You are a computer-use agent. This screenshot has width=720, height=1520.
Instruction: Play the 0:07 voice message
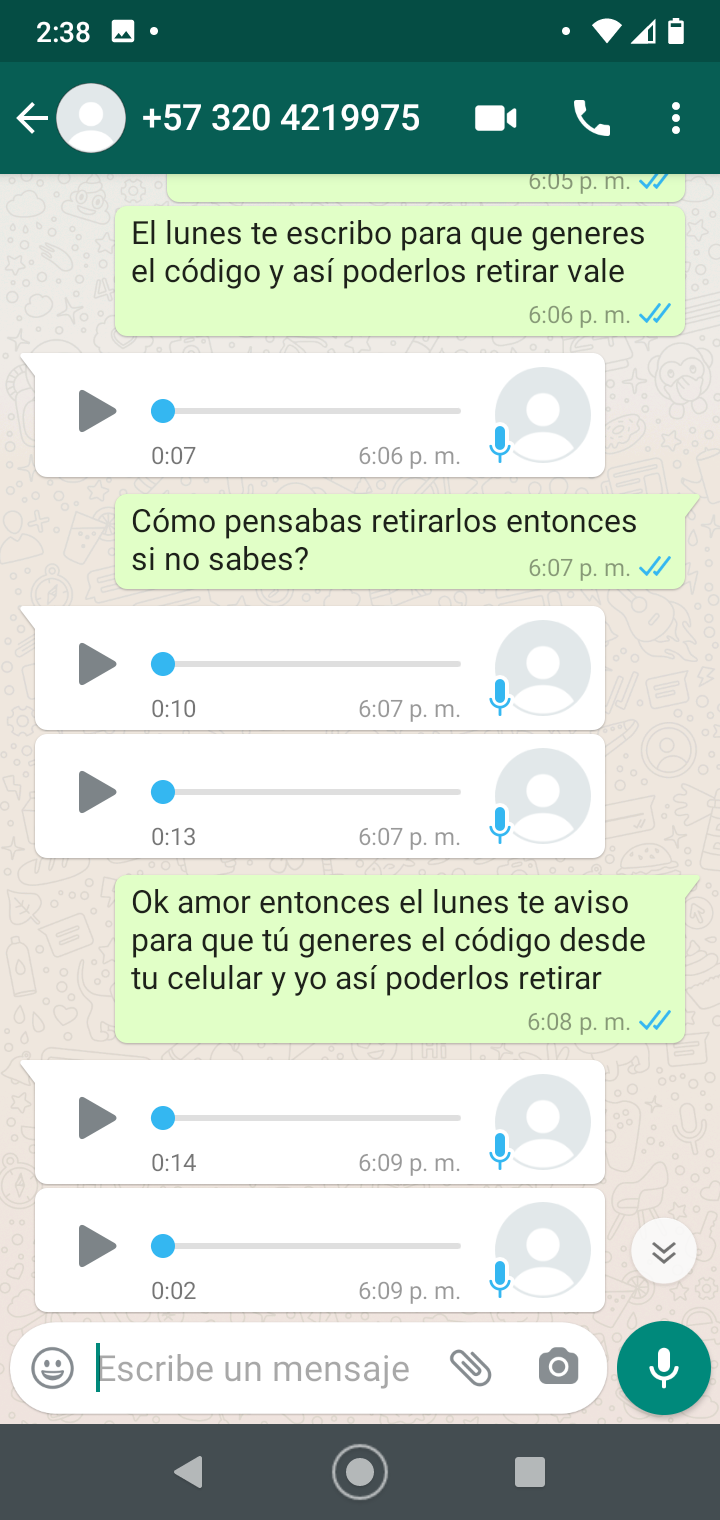(x=97, y=411)
